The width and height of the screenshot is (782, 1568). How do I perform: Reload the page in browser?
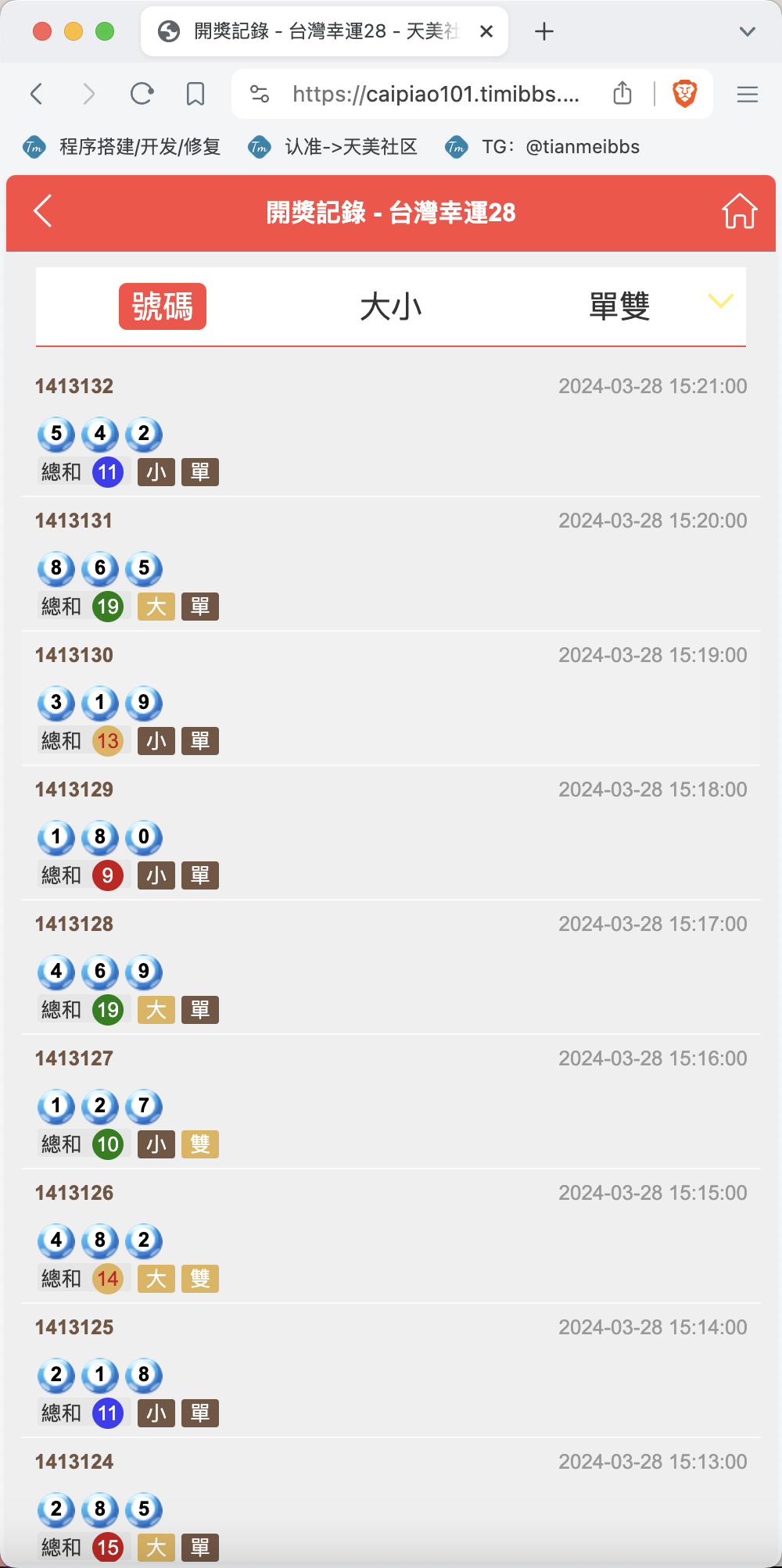click(142, 95)
